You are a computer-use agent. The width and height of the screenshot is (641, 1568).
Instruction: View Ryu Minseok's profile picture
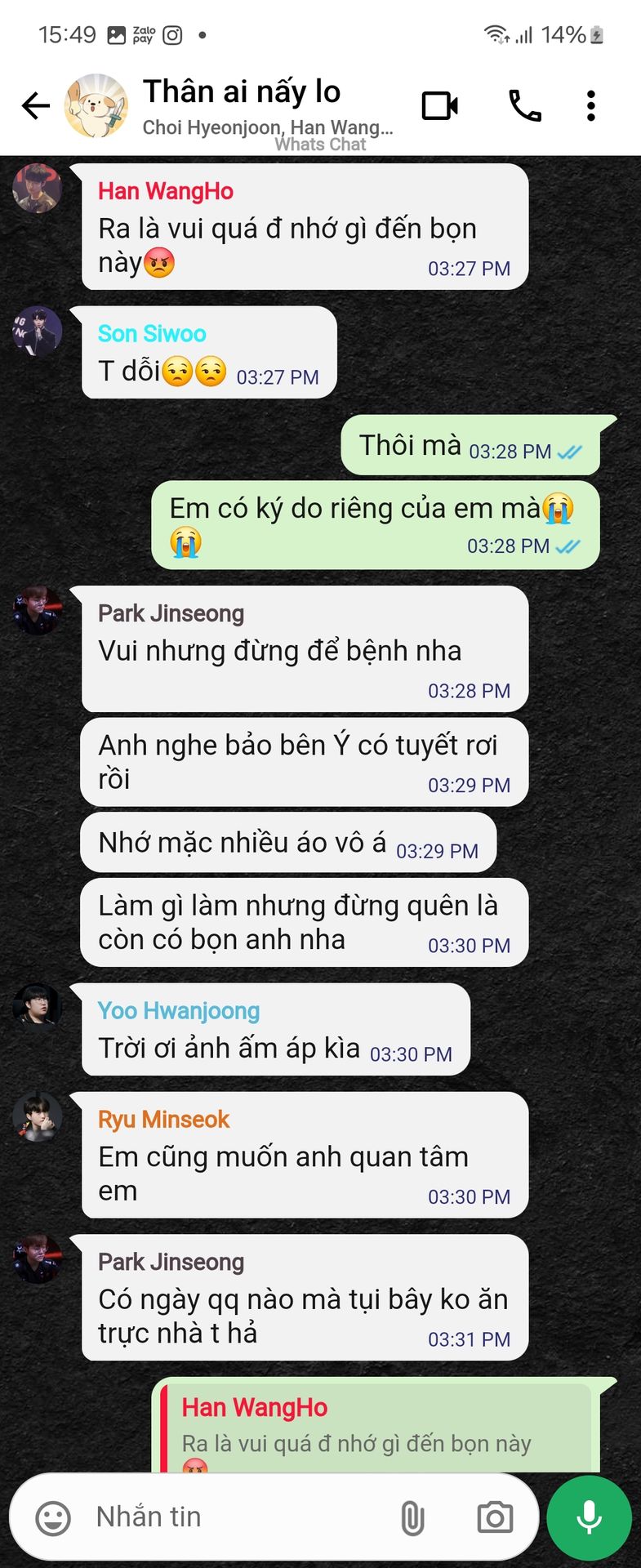point(38,1116)
